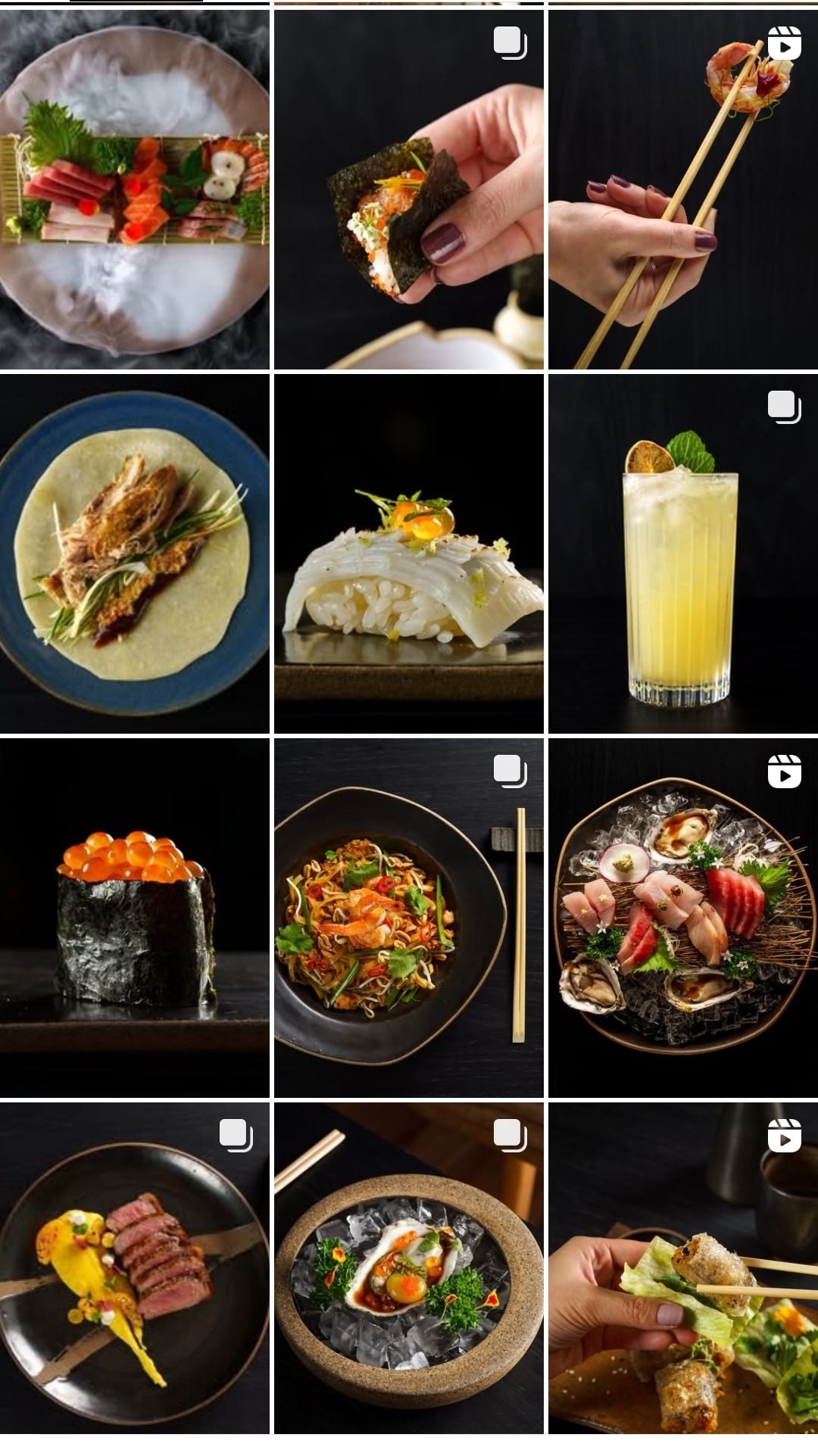
Task: Open the shrimp noodle bowl post
Action: pyautogui.click(x=408, y=918)
